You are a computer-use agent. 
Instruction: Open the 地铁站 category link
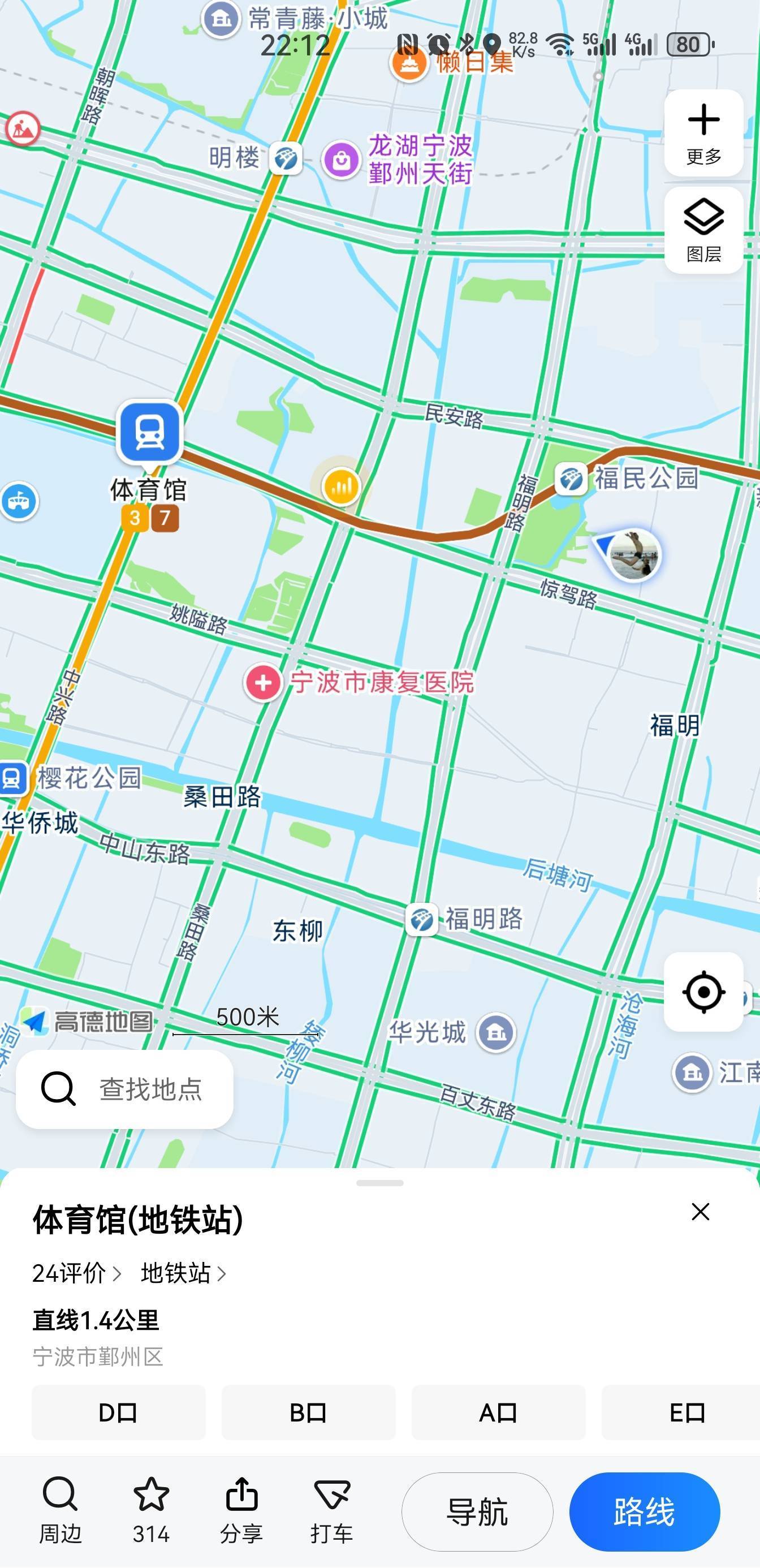[x=183, y=1273]
